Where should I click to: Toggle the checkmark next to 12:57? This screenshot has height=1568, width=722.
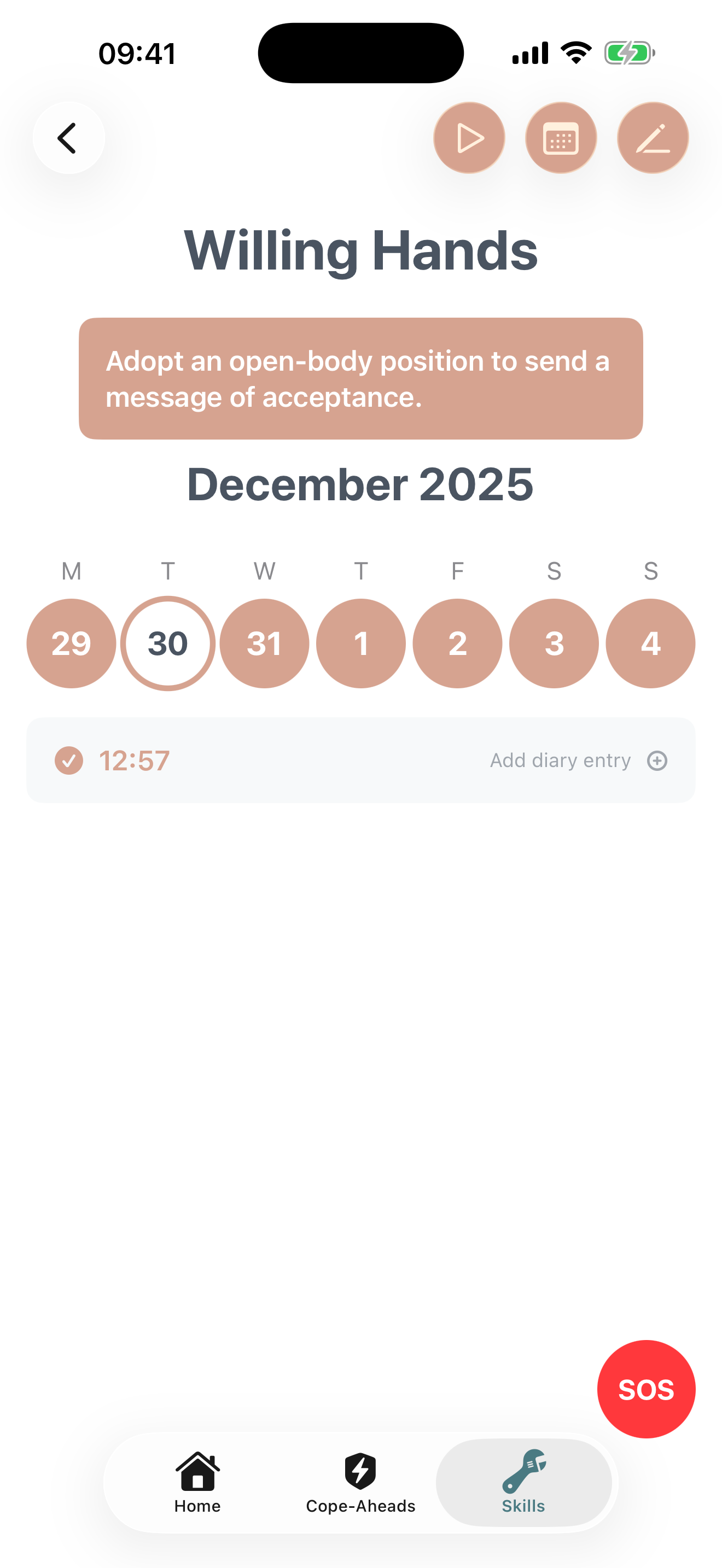click(69, 760)
